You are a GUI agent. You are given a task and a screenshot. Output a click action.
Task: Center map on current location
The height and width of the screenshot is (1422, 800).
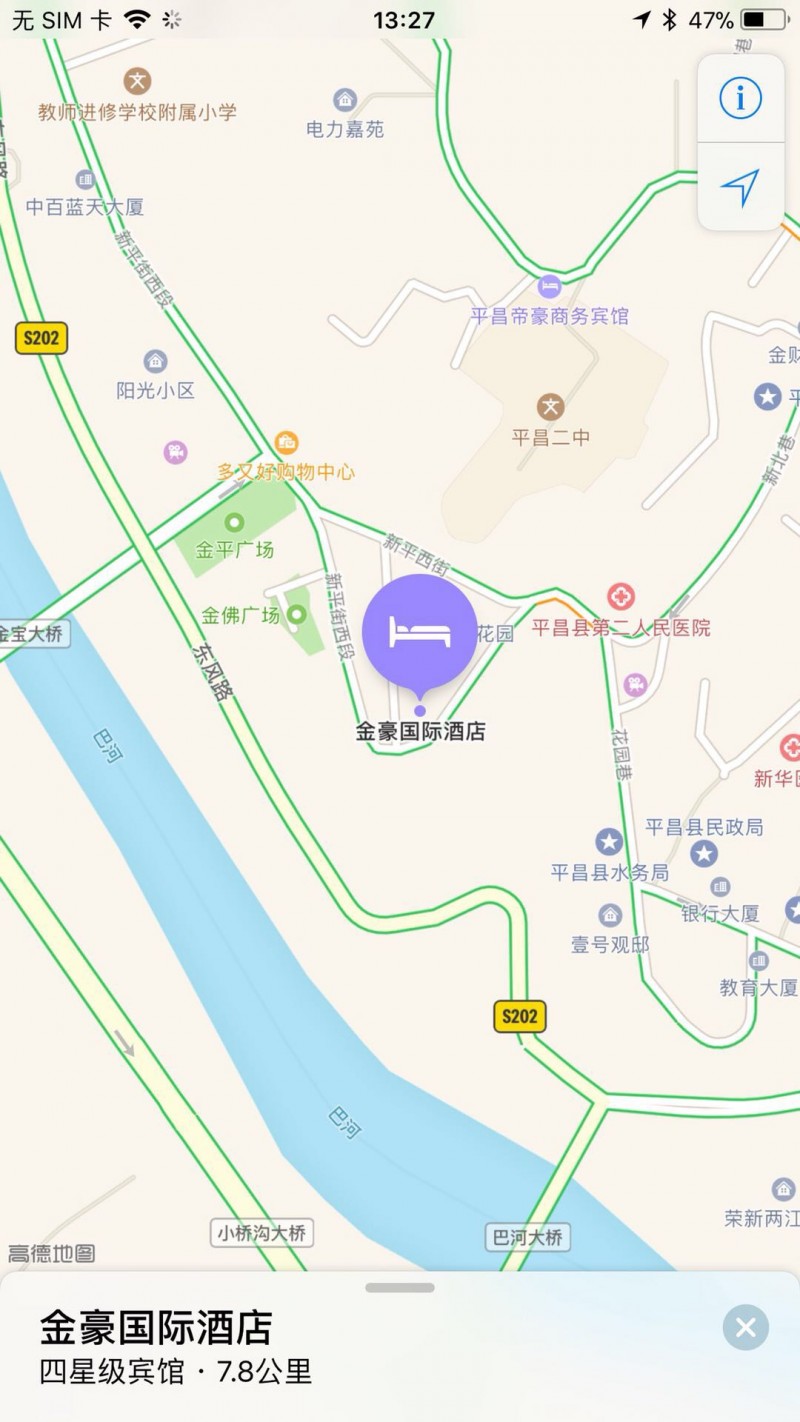(x=740, y=187)
